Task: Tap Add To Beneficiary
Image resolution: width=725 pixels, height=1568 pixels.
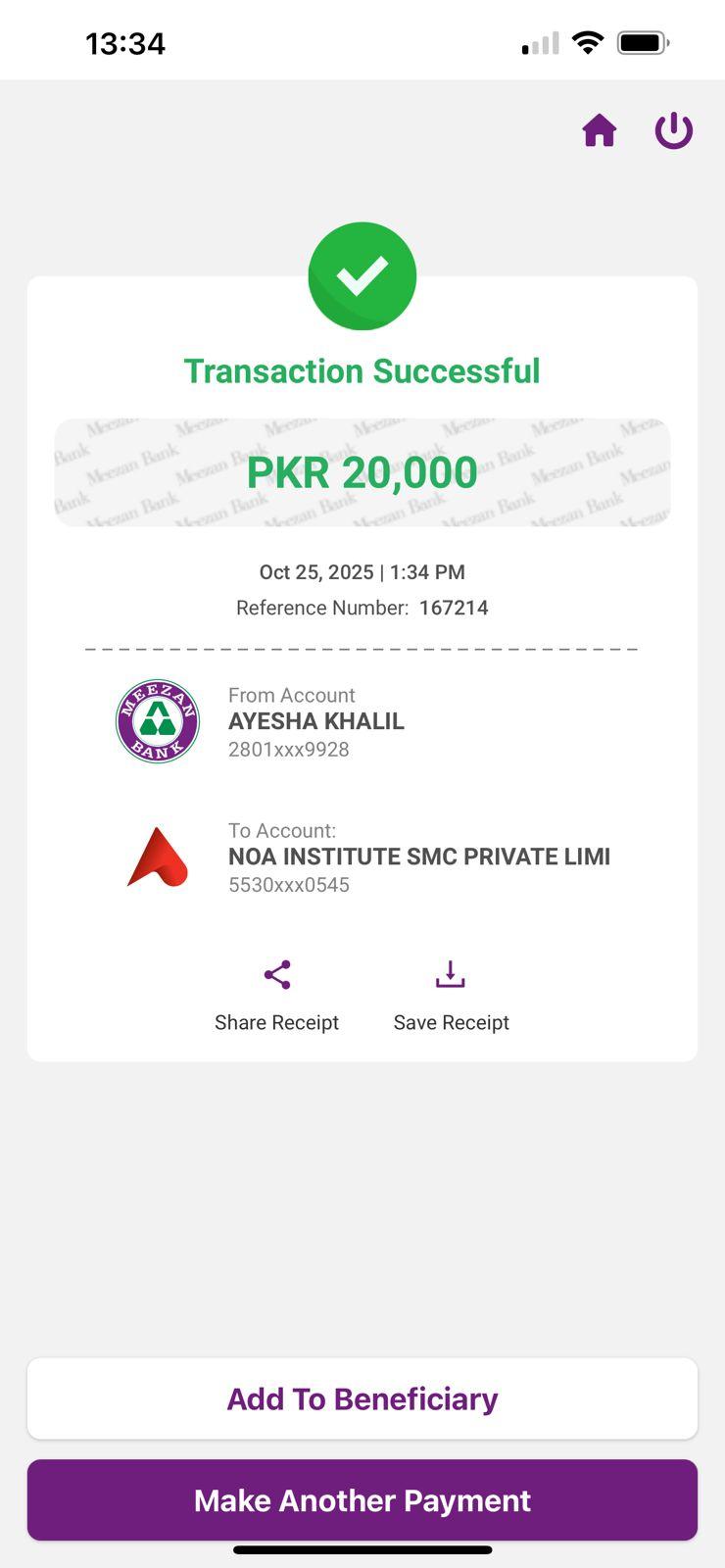Action: (x=362, y=1398)
